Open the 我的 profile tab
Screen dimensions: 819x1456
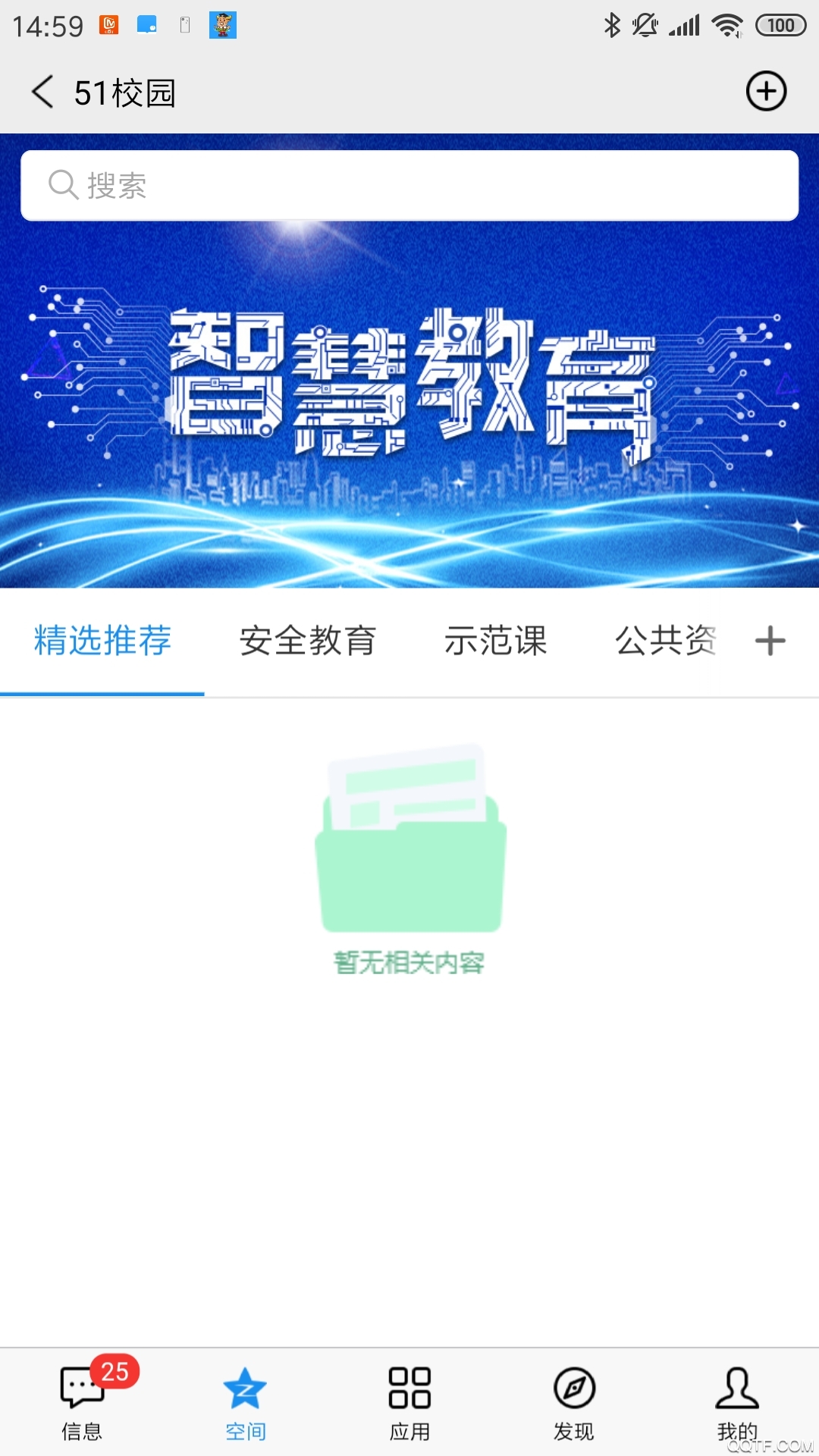pos(737,1403)
